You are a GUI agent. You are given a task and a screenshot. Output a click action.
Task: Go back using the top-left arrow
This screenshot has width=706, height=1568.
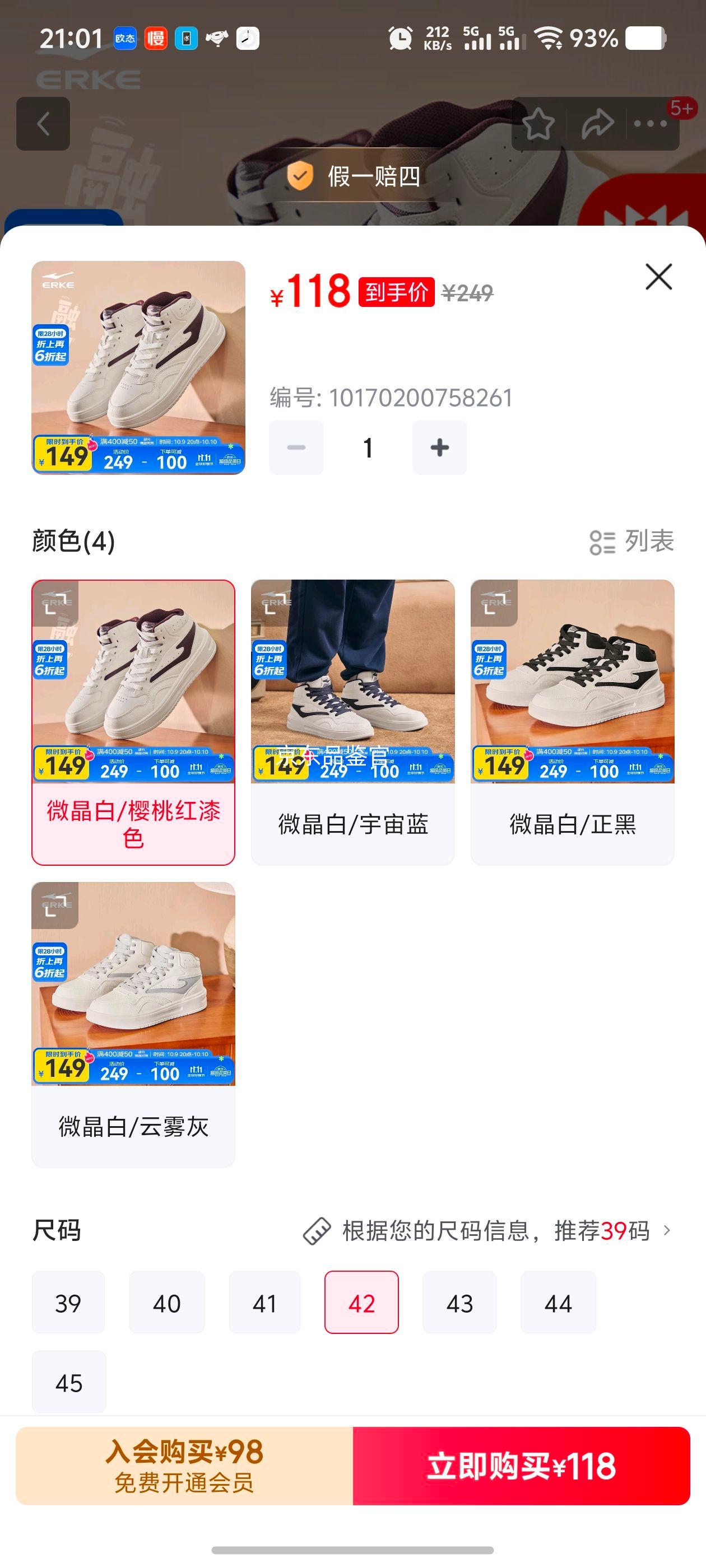click(43, 124)
